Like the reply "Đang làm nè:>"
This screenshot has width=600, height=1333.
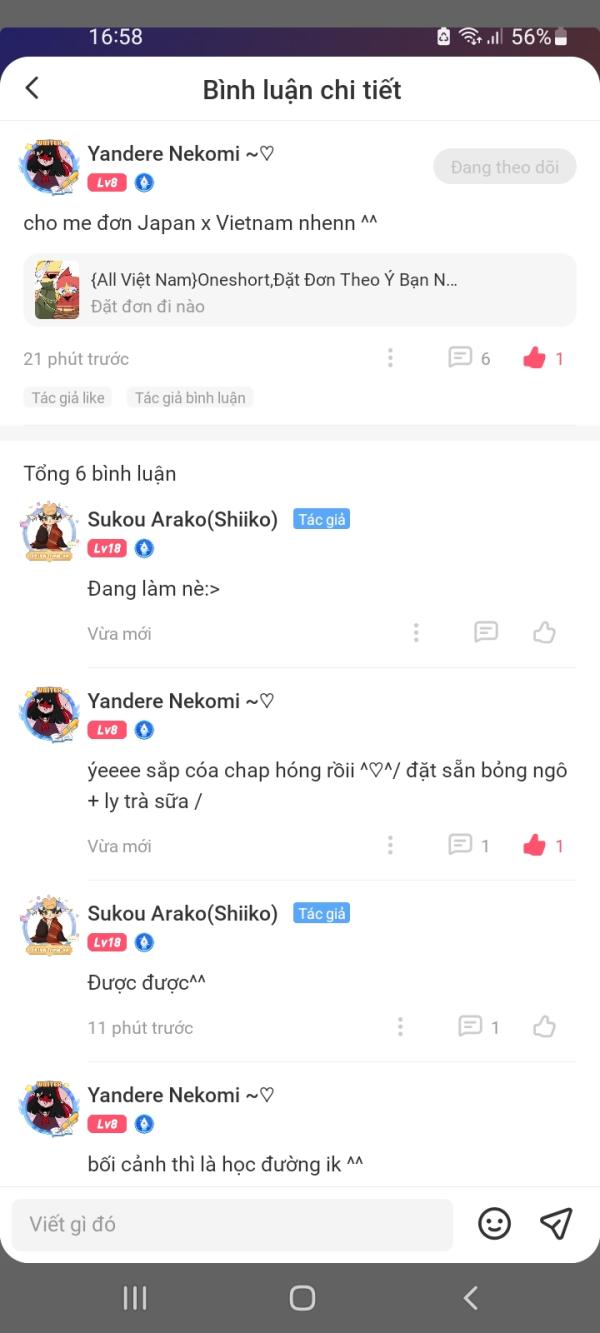coord(544,632)
